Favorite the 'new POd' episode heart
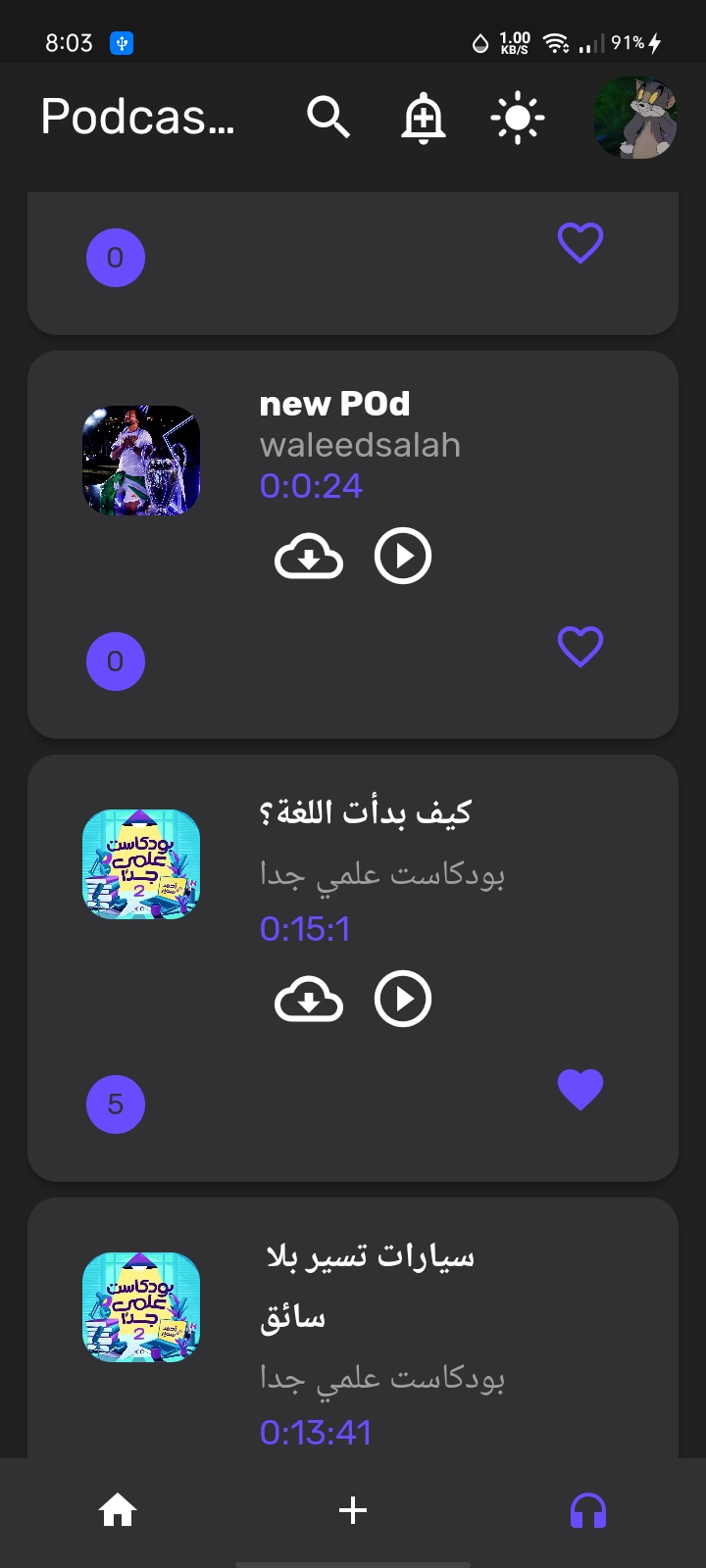 click(x=580, y=647)
